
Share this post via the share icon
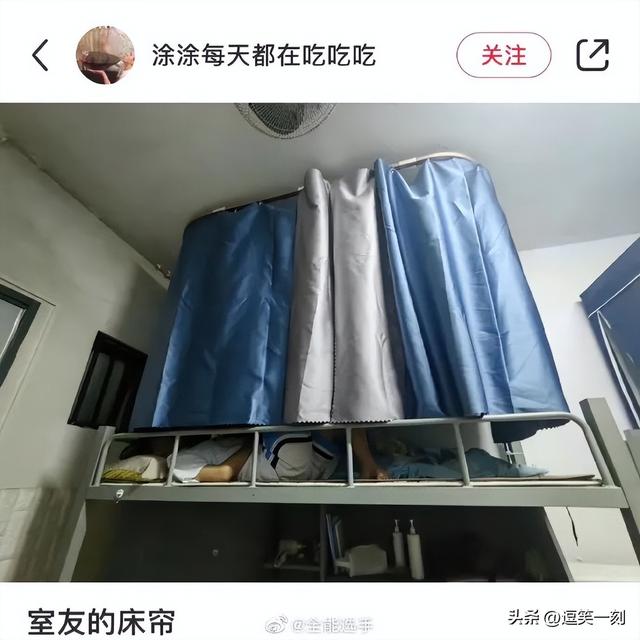click(x=593, y=55)
